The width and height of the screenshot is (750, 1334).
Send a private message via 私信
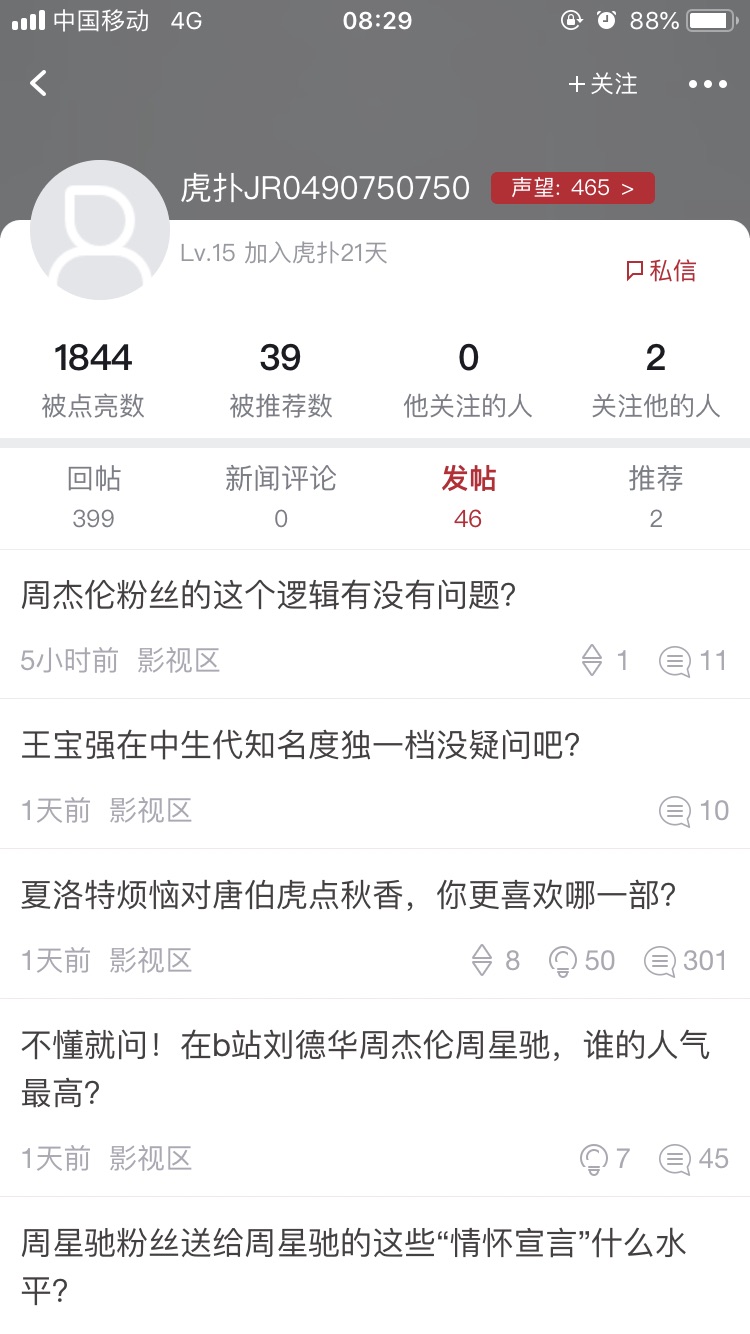661,271
